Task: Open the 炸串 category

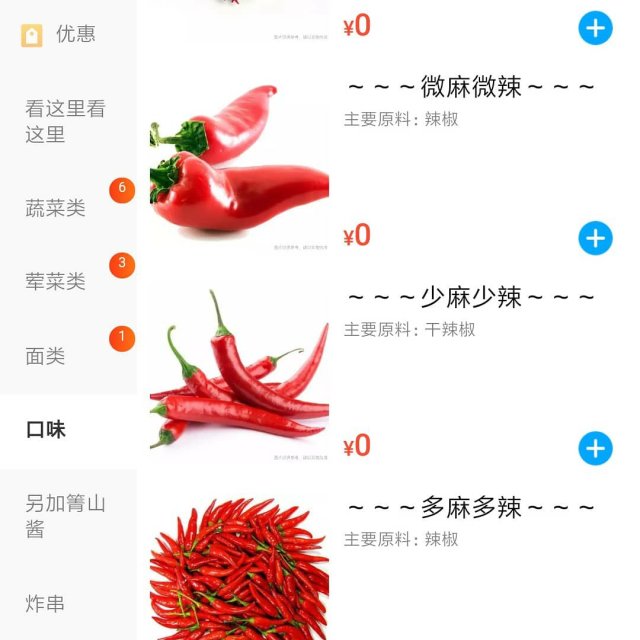Action: point(46,603)
